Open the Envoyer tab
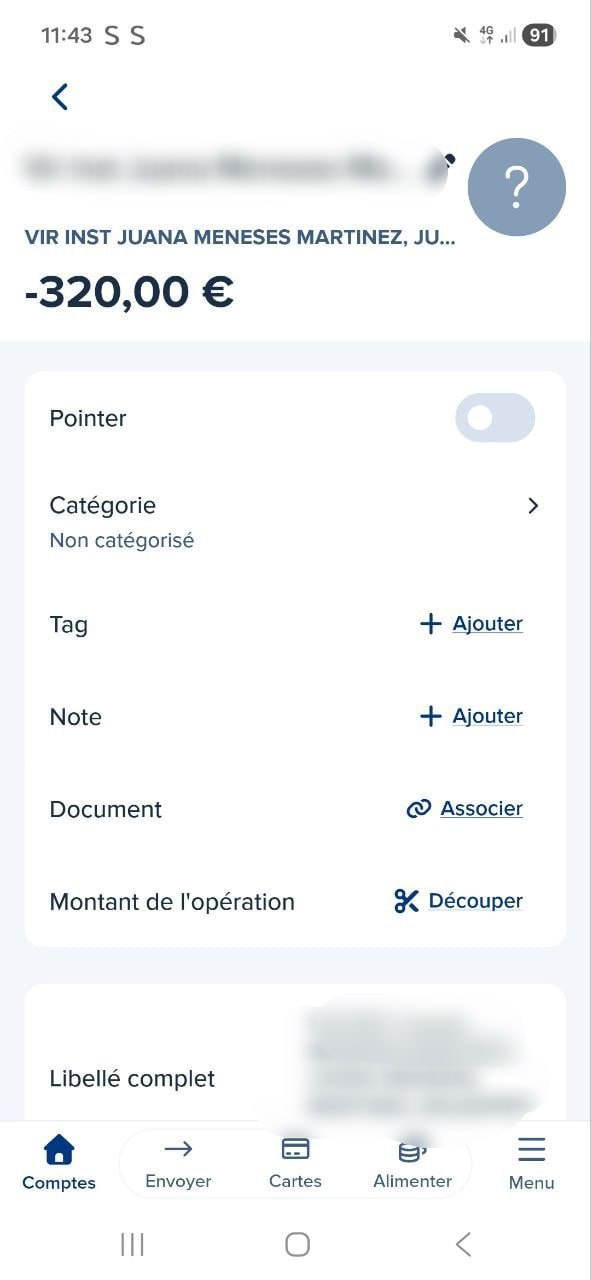Screen dimensions: 591x1280 click(178, 1163)
